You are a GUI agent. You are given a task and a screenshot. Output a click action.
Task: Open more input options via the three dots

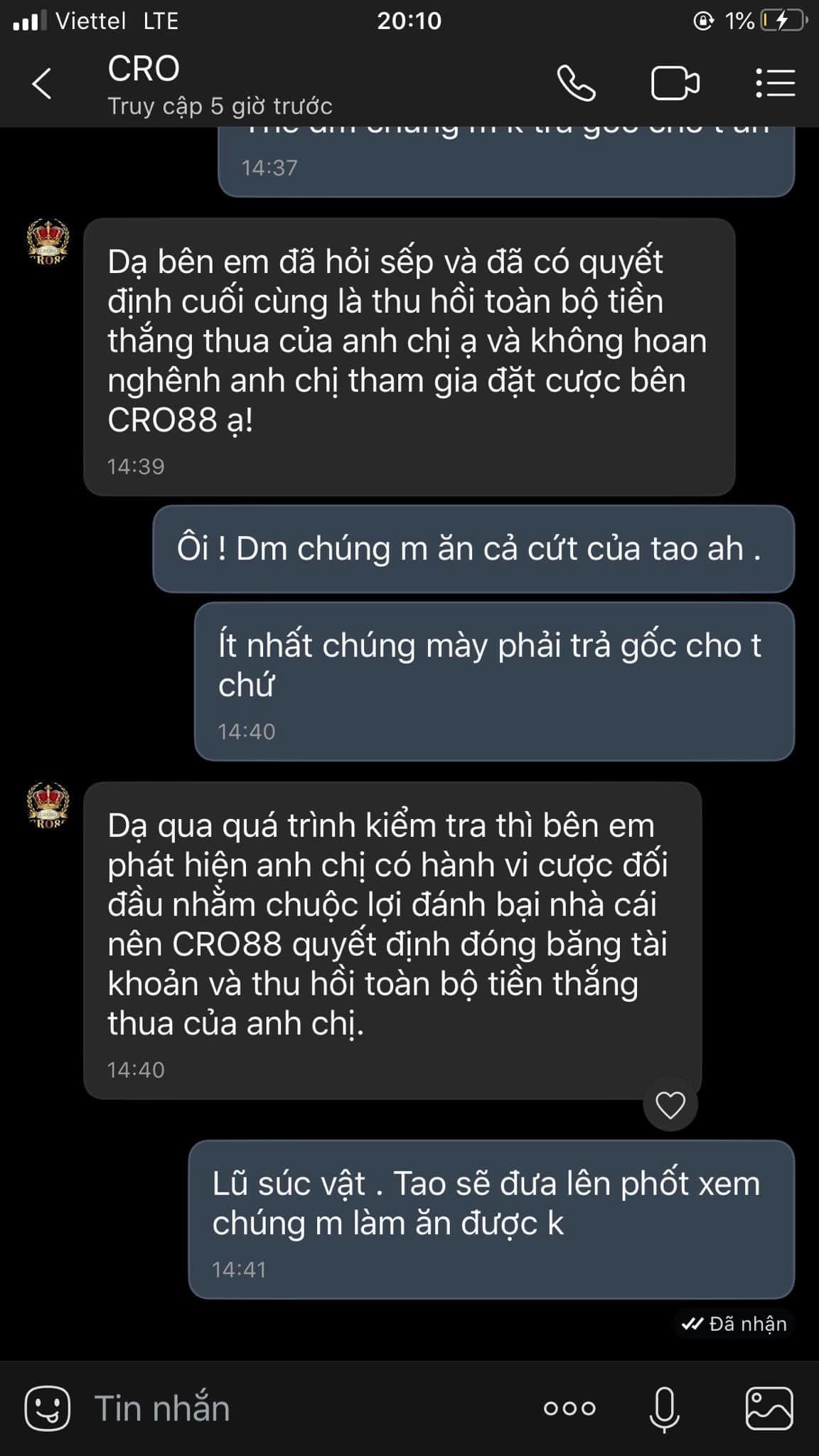569,1409
